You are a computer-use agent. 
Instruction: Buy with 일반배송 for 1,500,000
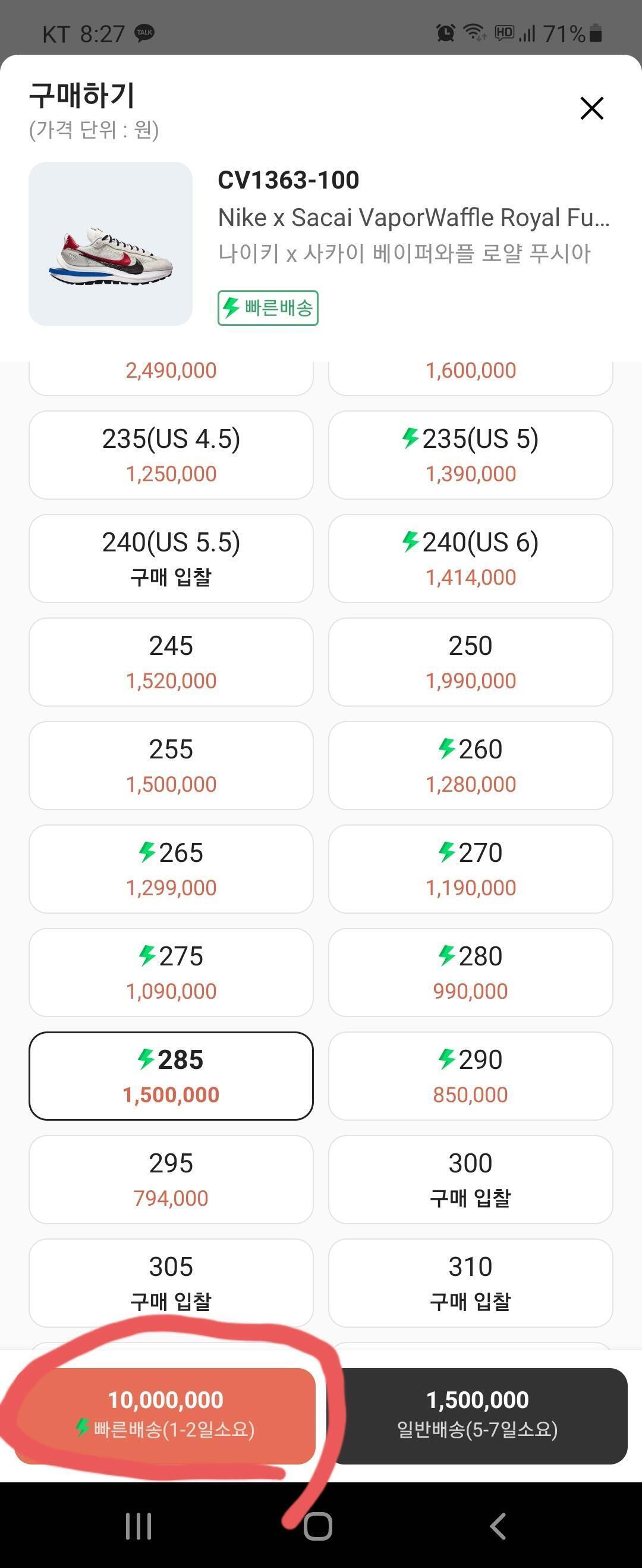pyautogui.click(x=478, y=1415)
